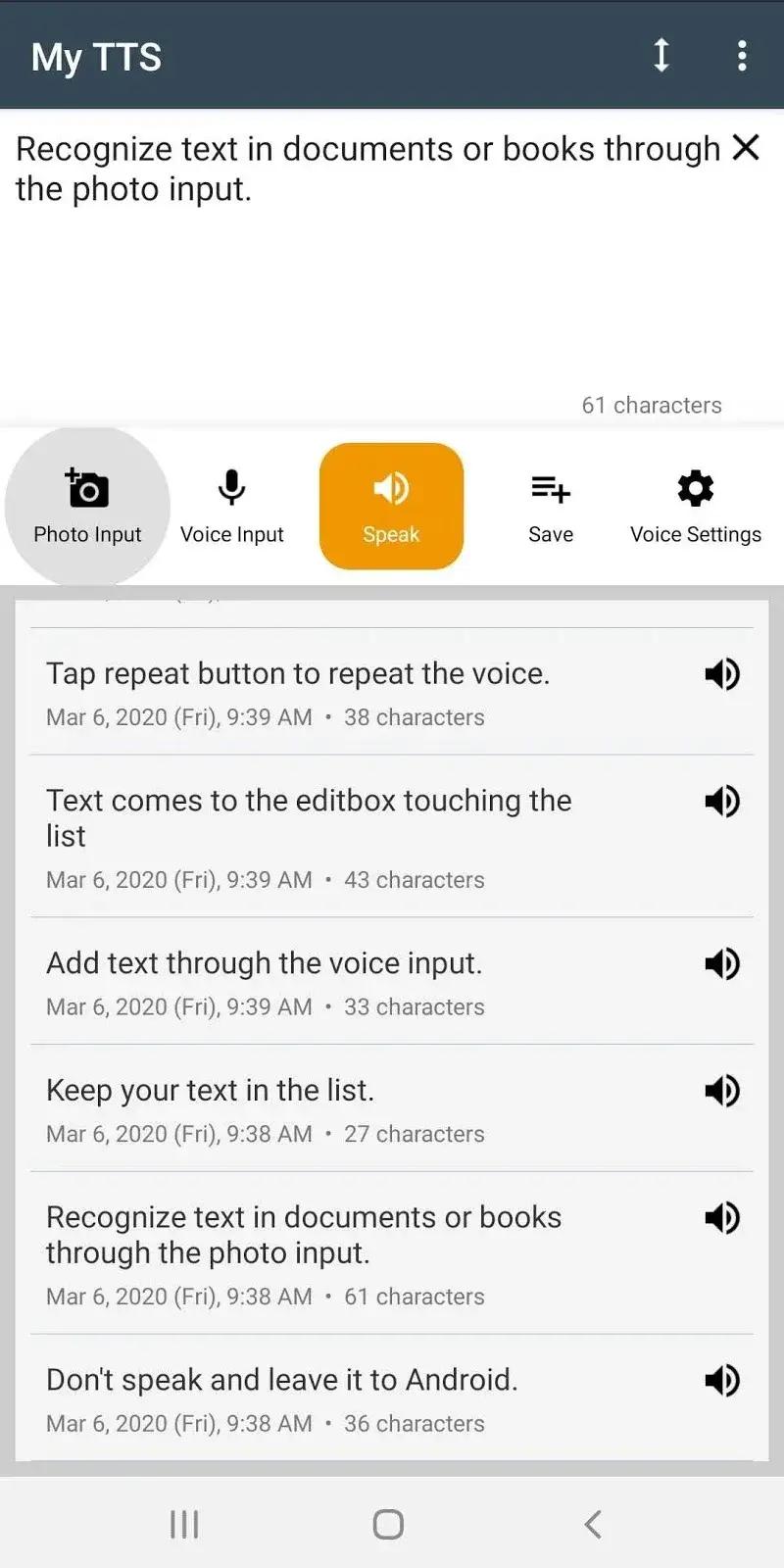
Task: Play 'Add text through the voice input.'
Action: [722, 963]
